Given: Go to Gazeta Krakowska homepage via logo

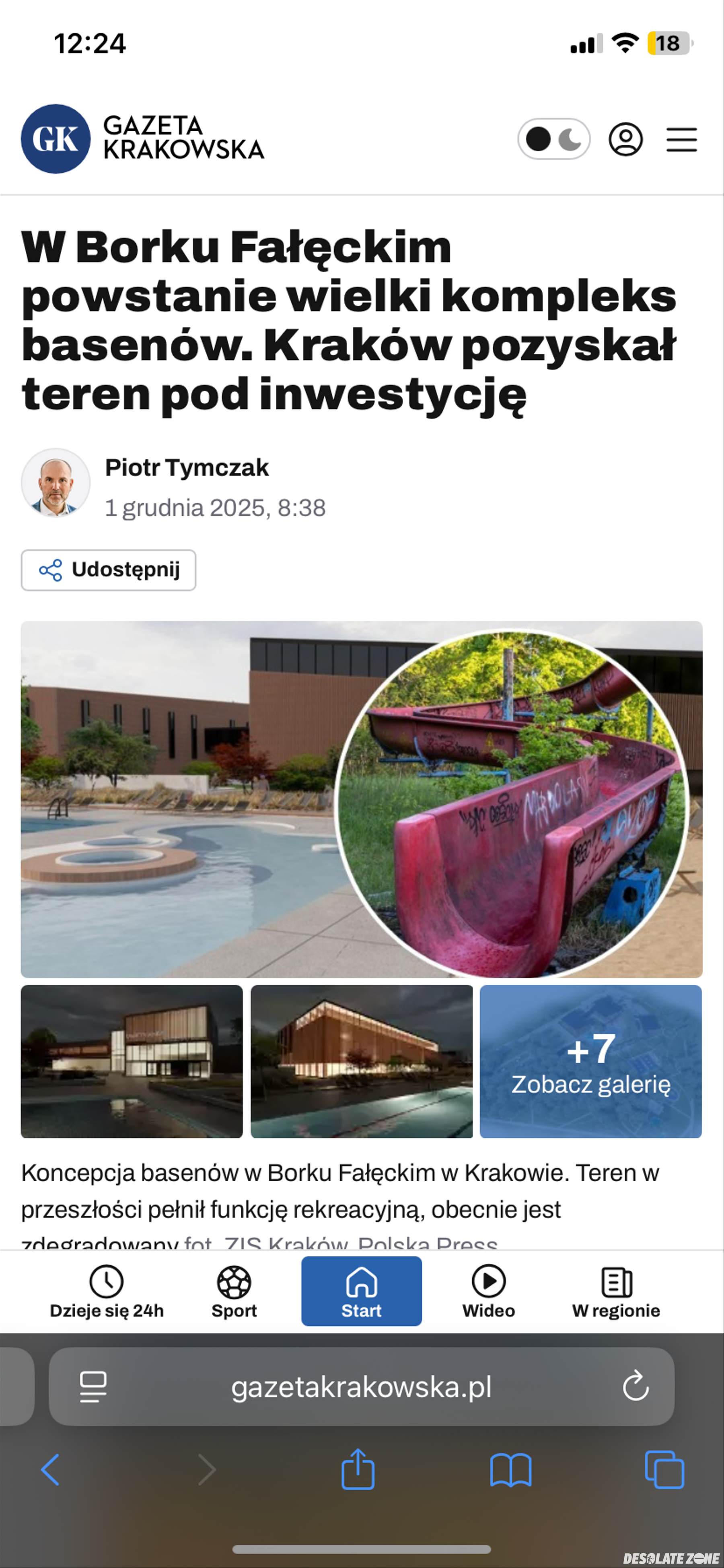Looking at the screenshot, I should (x=142, y=139).
